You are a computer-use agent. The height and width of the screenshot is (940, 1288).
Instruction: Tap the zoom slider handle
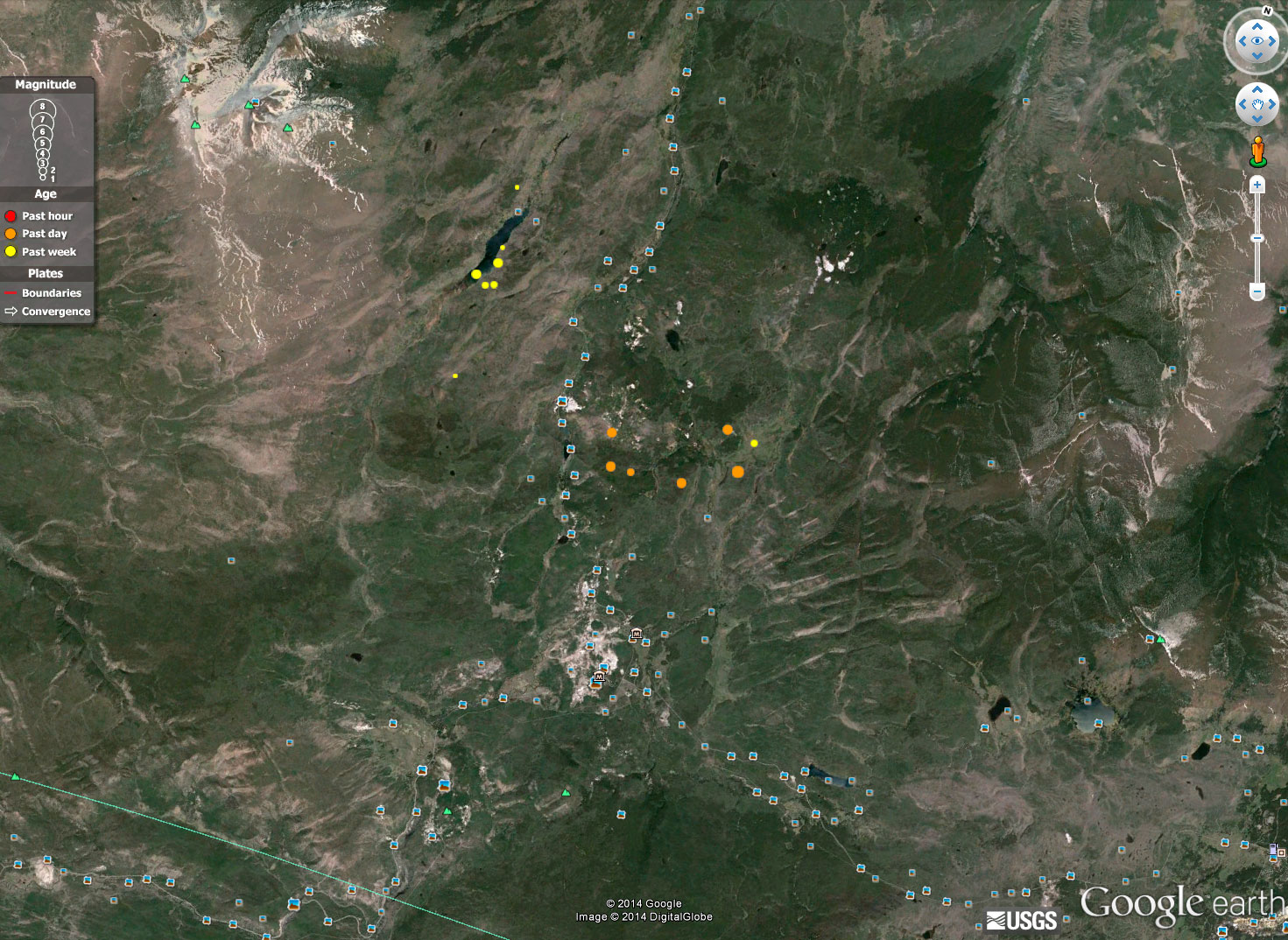1257,238
